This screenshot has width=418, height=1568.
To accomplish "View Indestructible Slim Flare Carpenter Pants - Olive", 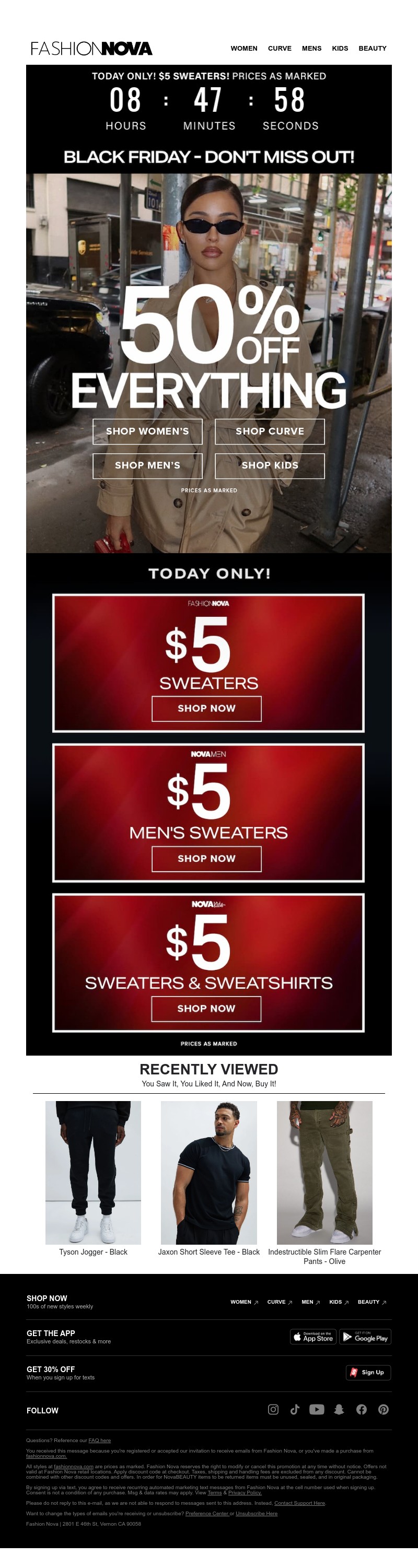I will 324,1172.
